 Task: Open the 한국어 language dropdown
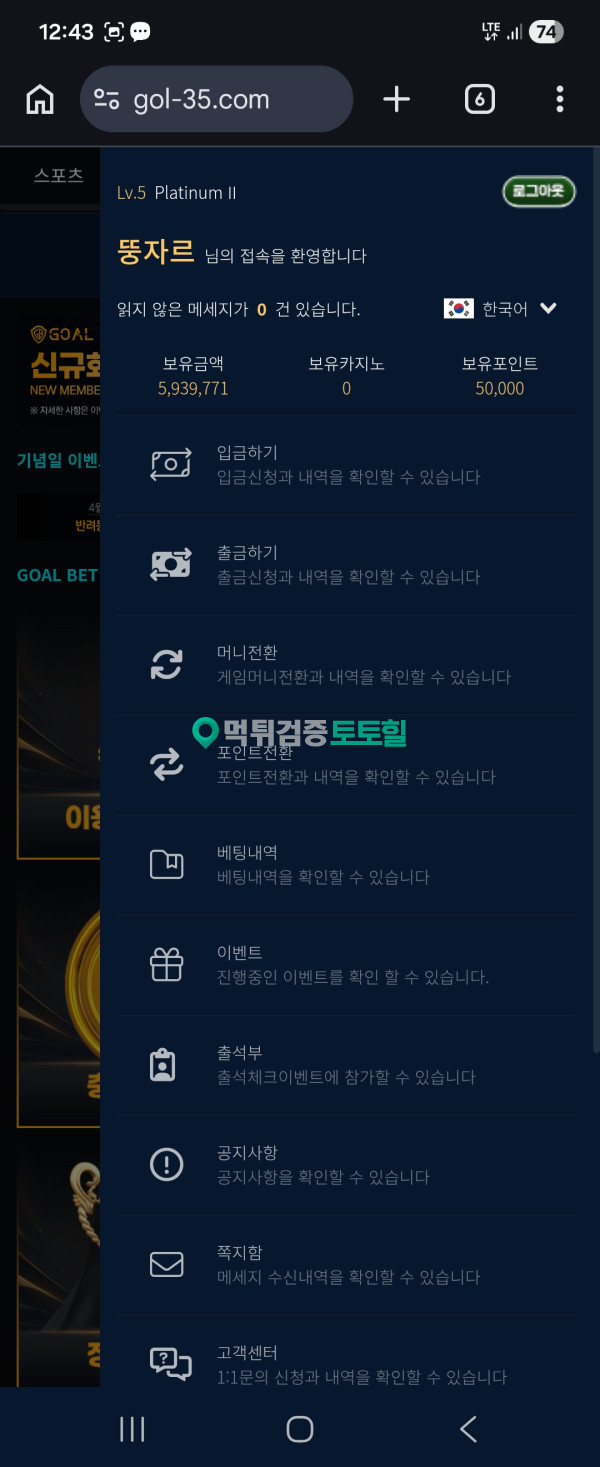(500, 309)
